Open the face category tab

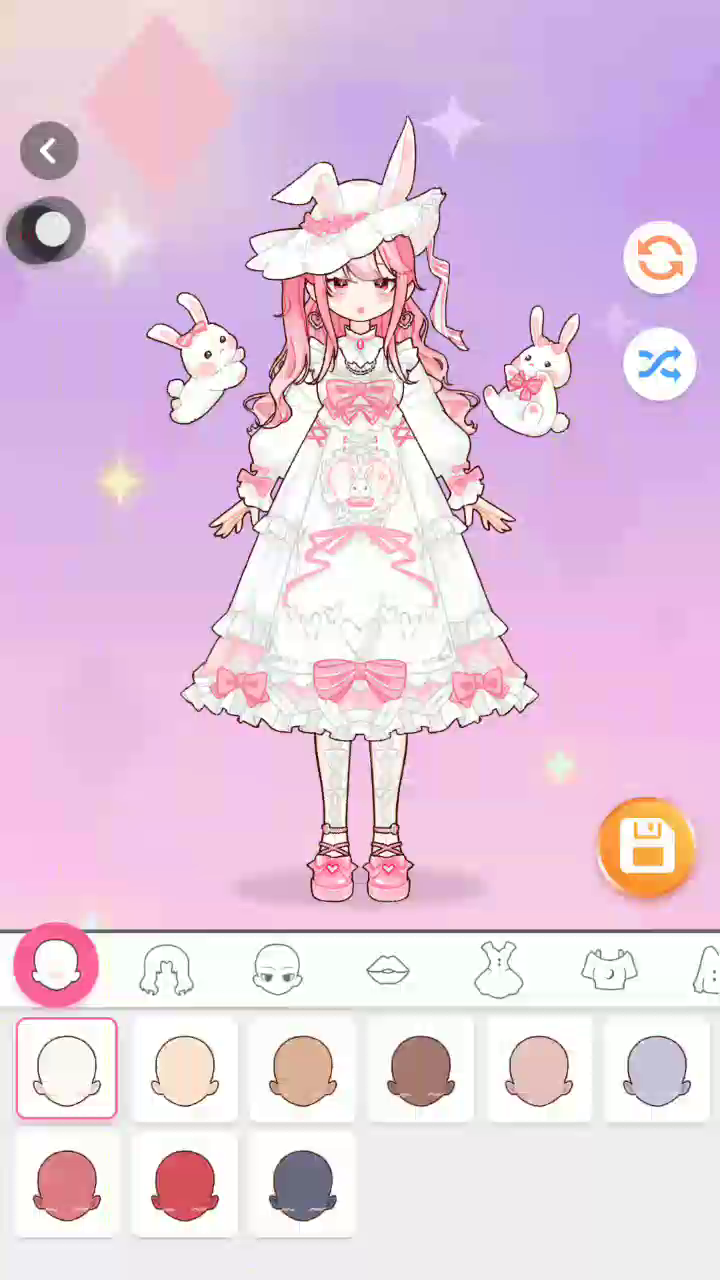(x=277, y=969)
